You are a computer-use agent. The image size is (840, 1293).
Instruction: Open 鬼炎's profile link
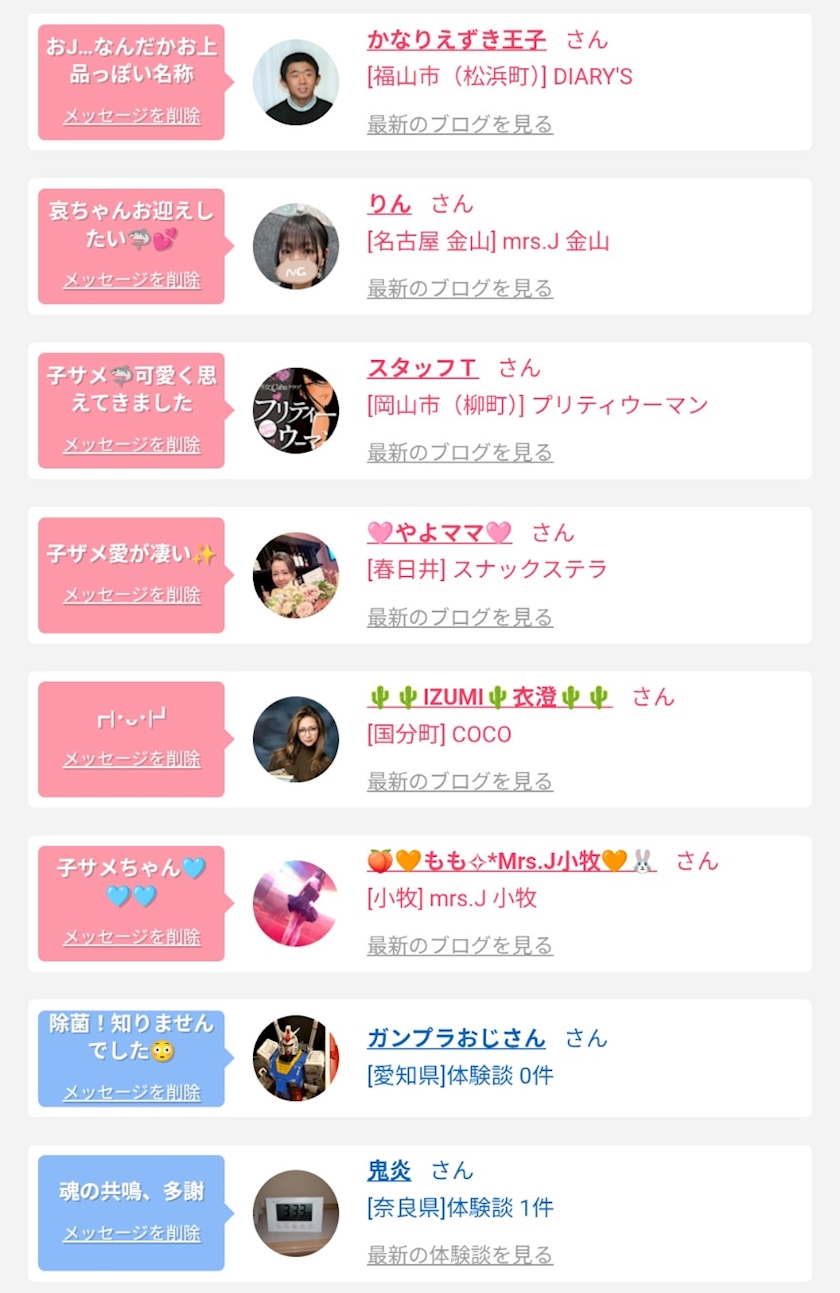click(389, 1170)
